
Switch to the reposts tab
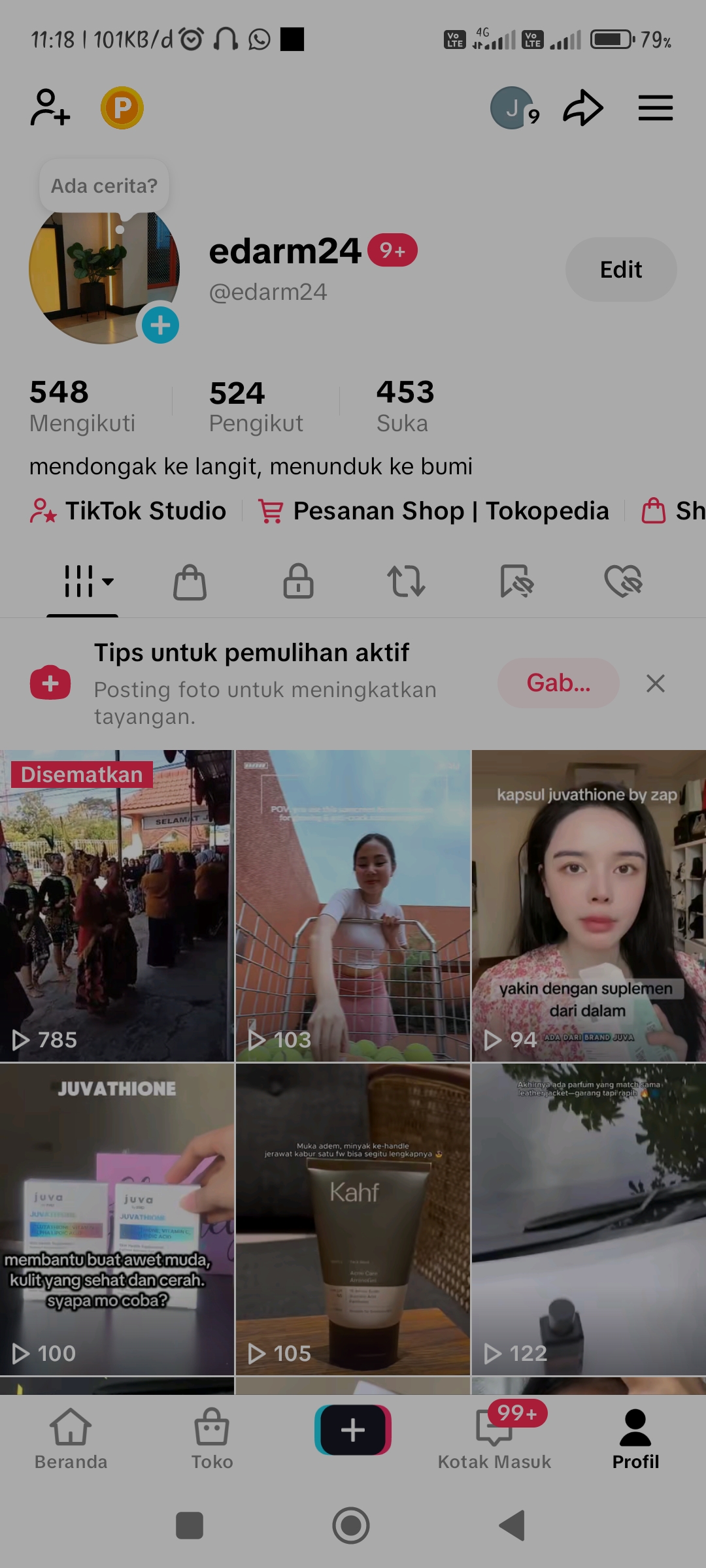pos(406,581)
